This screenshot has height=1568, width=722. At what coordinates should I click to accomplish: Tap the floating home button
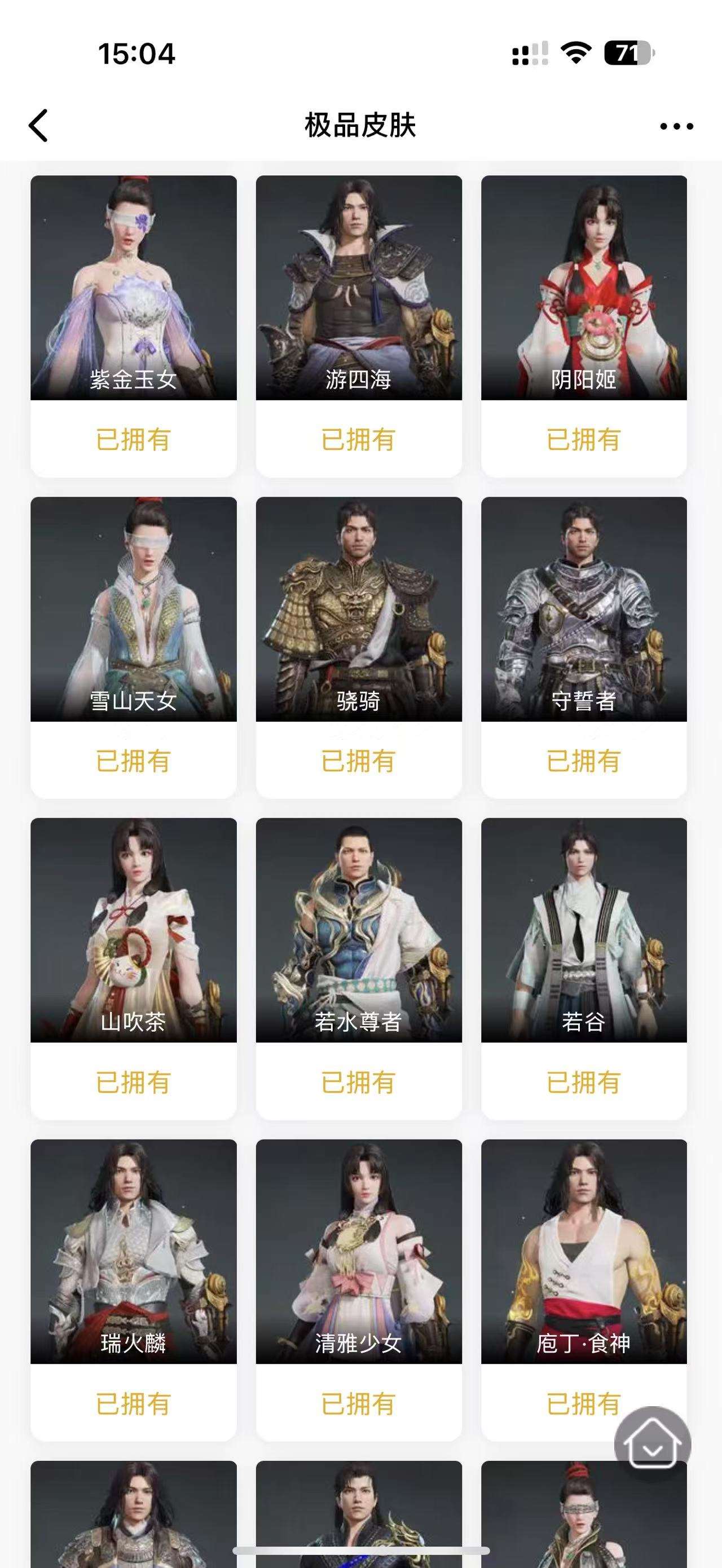pos(652,1444)
